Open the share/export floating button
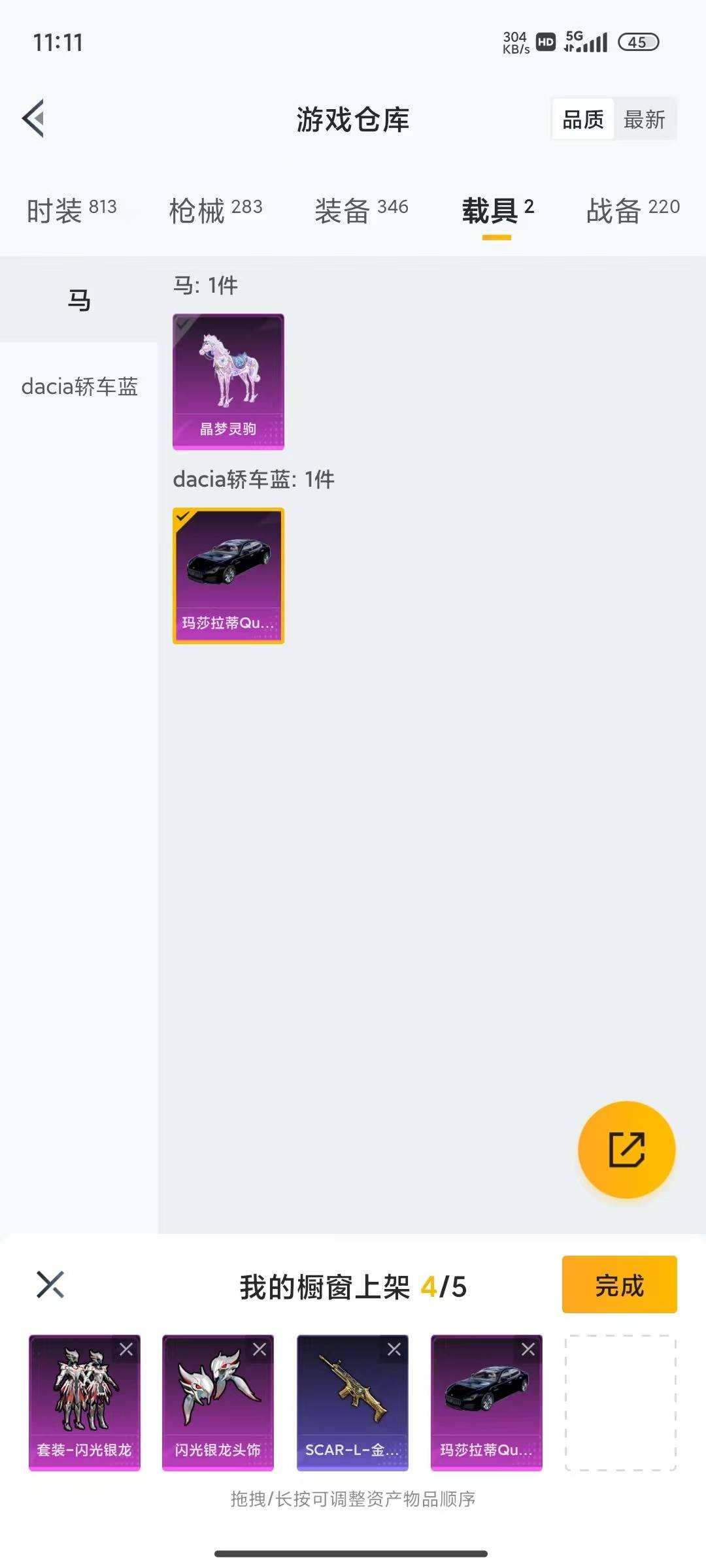The image size is (706, 1568). pyautogui.click(x=626, y=1150)
